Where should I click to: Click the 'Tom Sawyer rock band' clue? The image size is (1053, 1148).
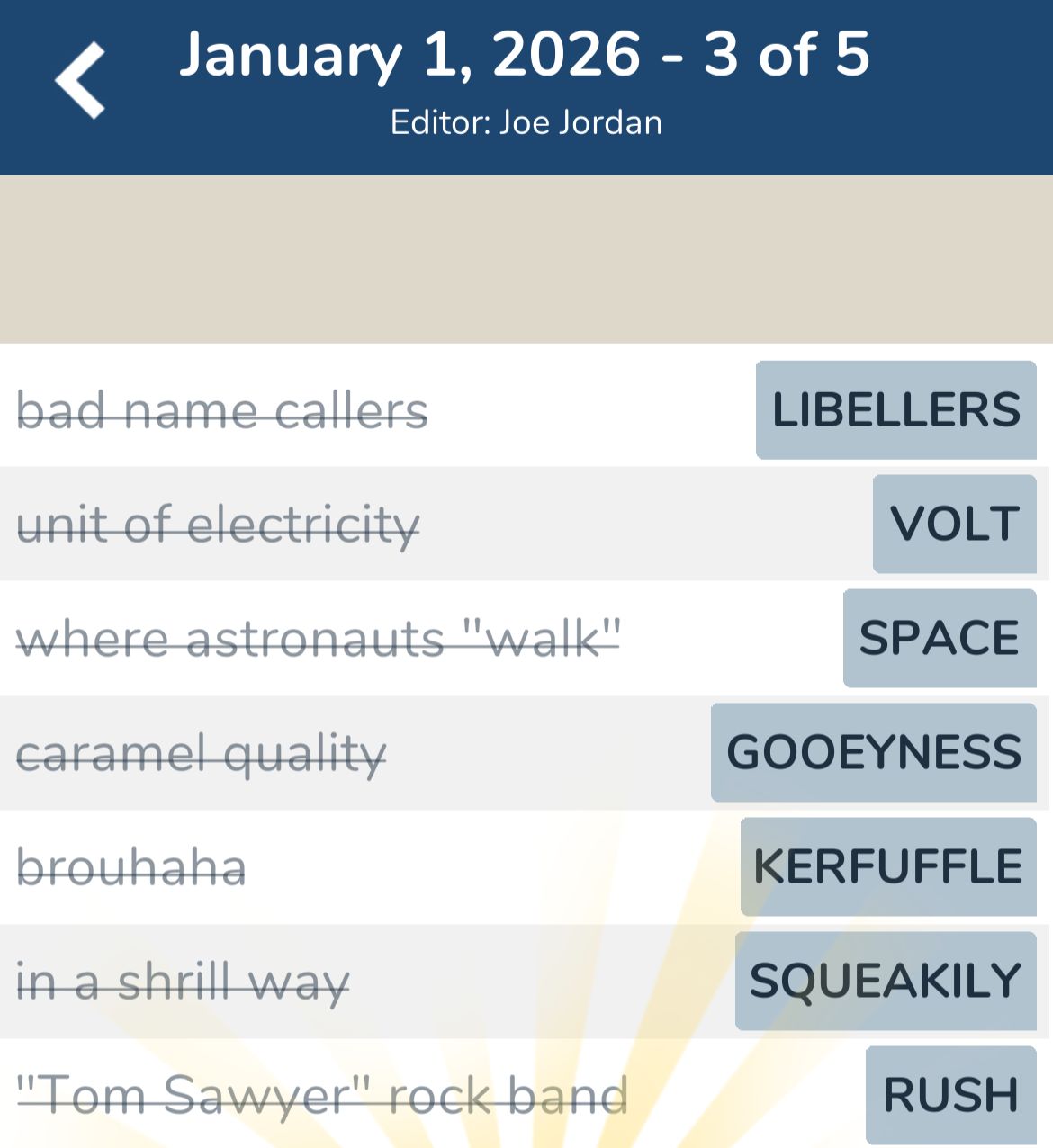pyautogui.click(x=324, y=1095)
